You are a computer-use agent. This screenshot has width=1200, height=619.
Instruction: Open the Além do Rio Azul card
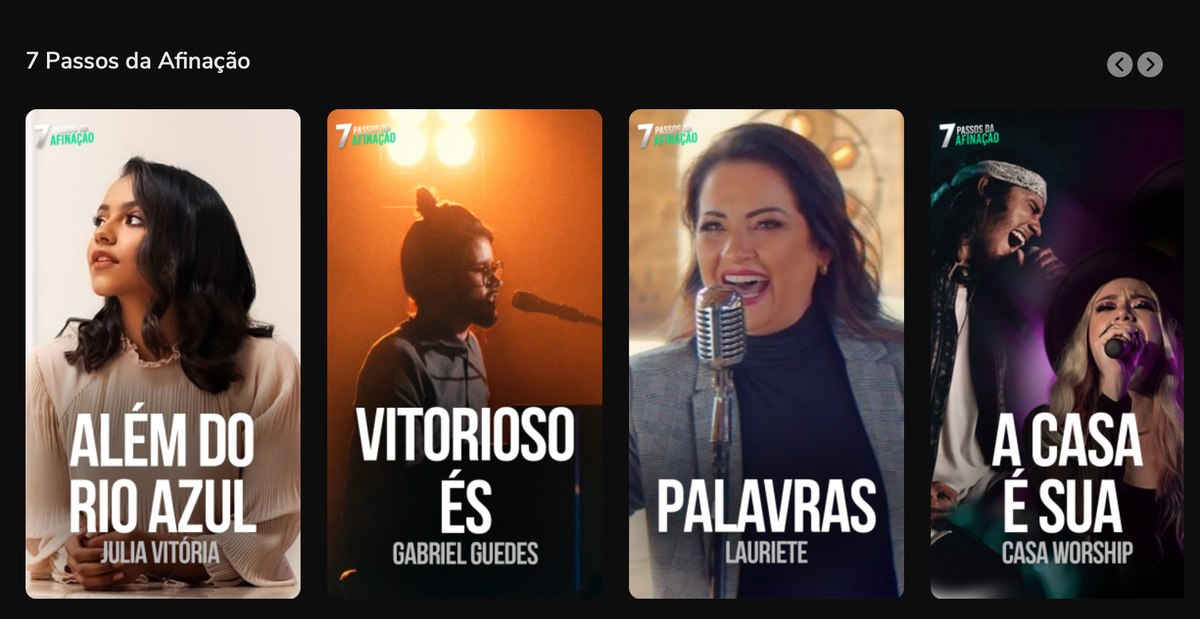[163, 353]
